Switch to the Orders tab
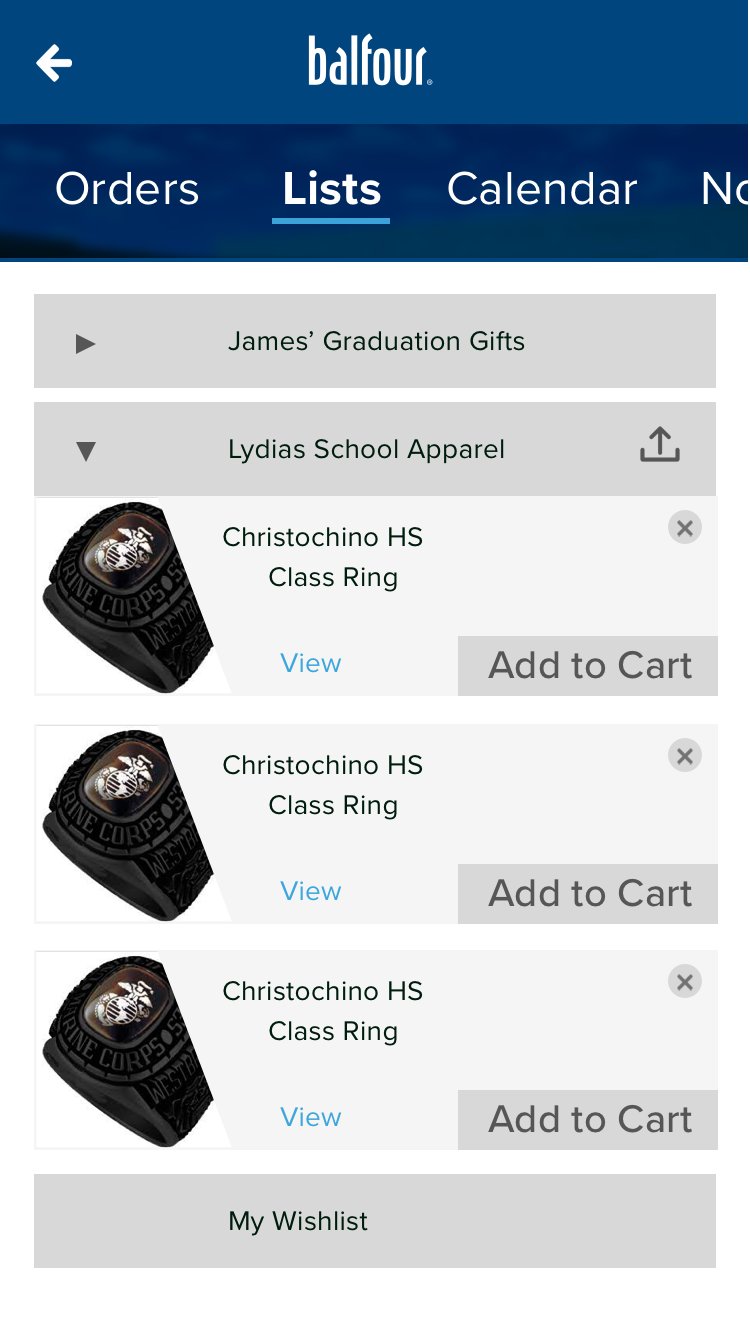Viewport: 750px width, 1334px height. pyautogui.click(x=127, y=189)
